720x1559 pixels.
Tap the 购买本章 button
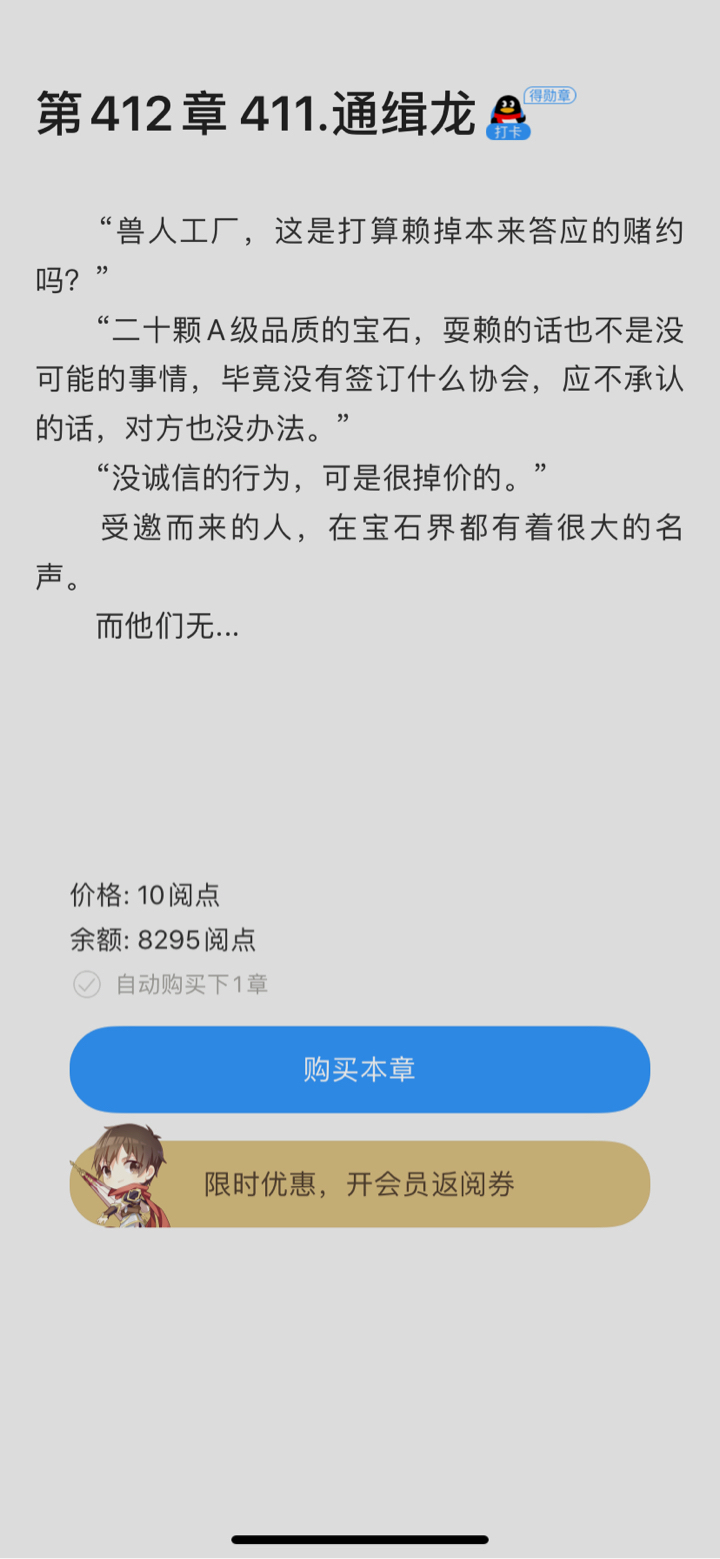tap(360, 1069)
